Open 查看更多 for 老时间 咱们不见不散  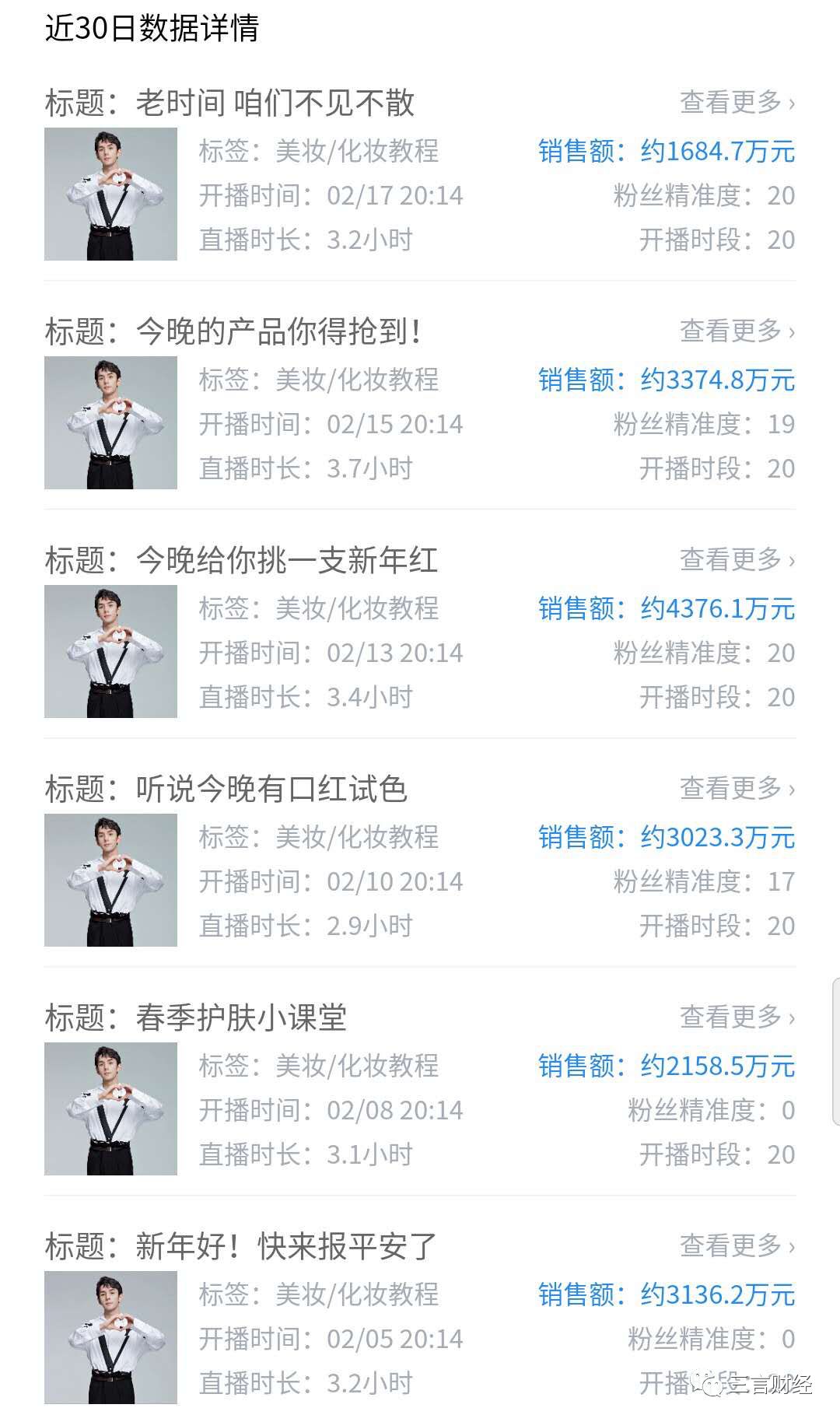click(x=737, y=103)
